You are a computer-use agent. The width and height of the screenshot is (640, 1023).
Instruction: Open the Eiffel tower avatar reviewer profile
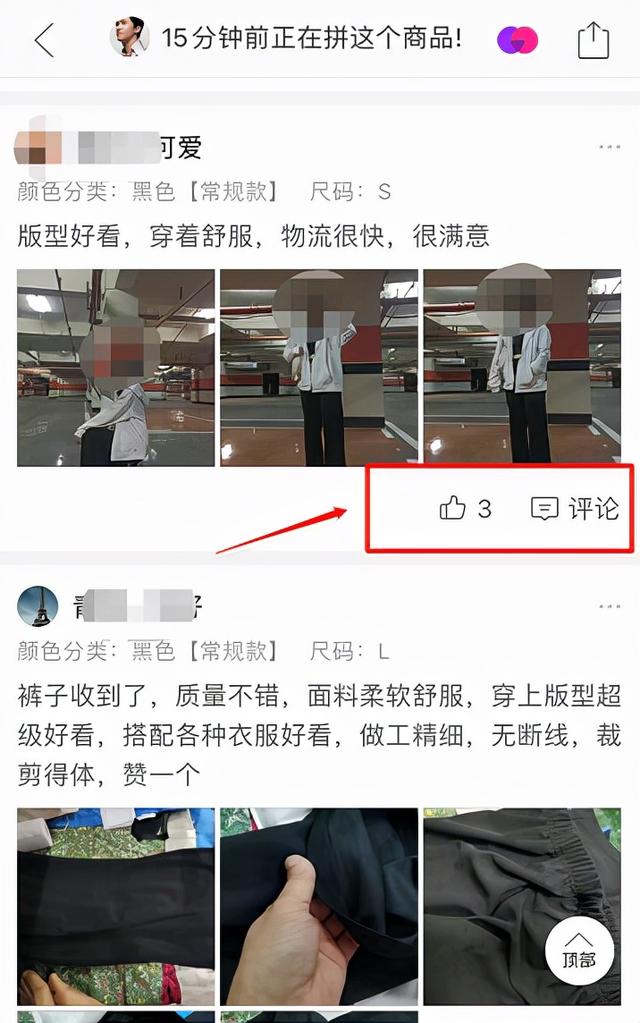coord(38,607)
